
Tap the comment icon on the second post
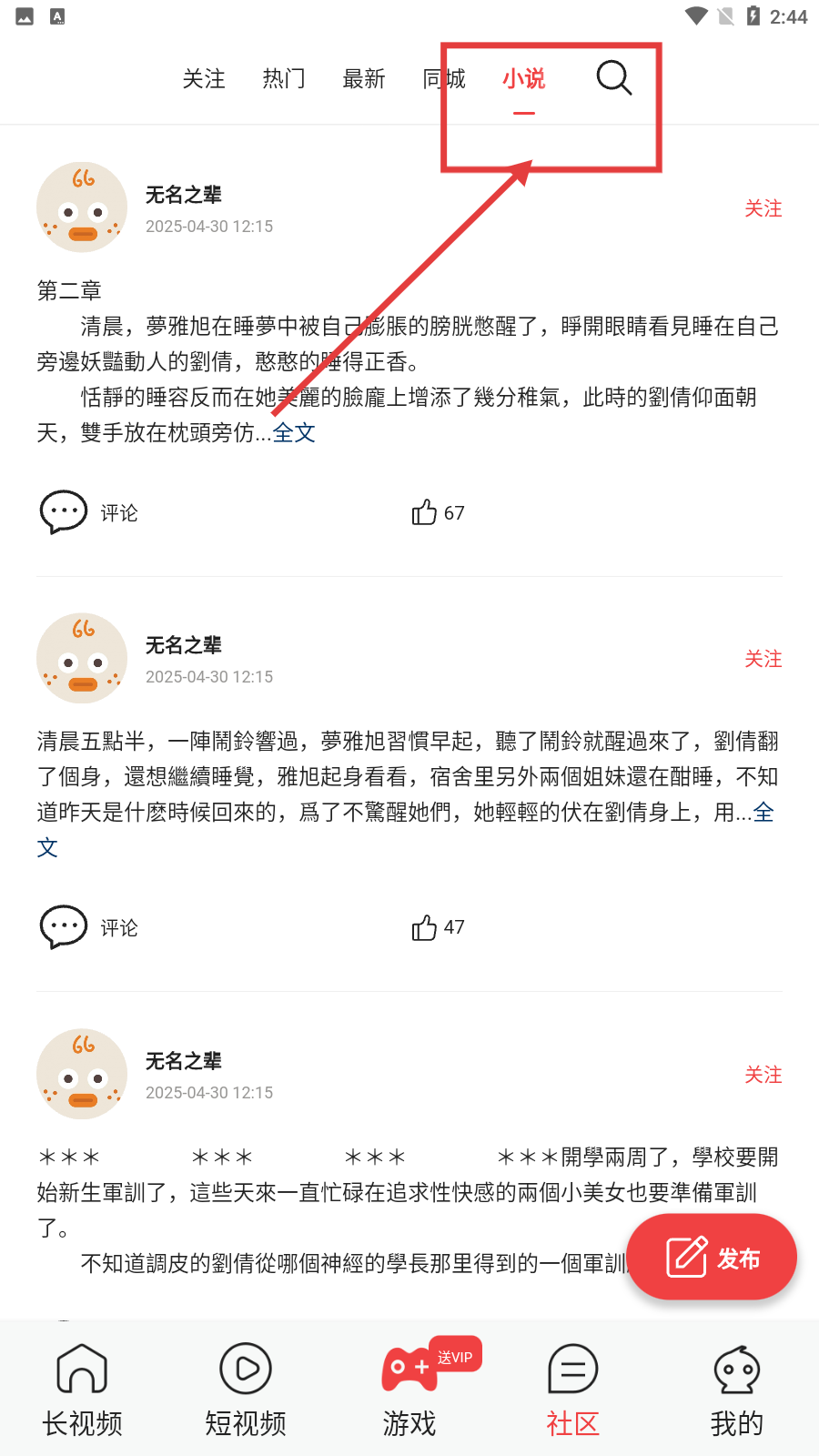coord(63,926)
